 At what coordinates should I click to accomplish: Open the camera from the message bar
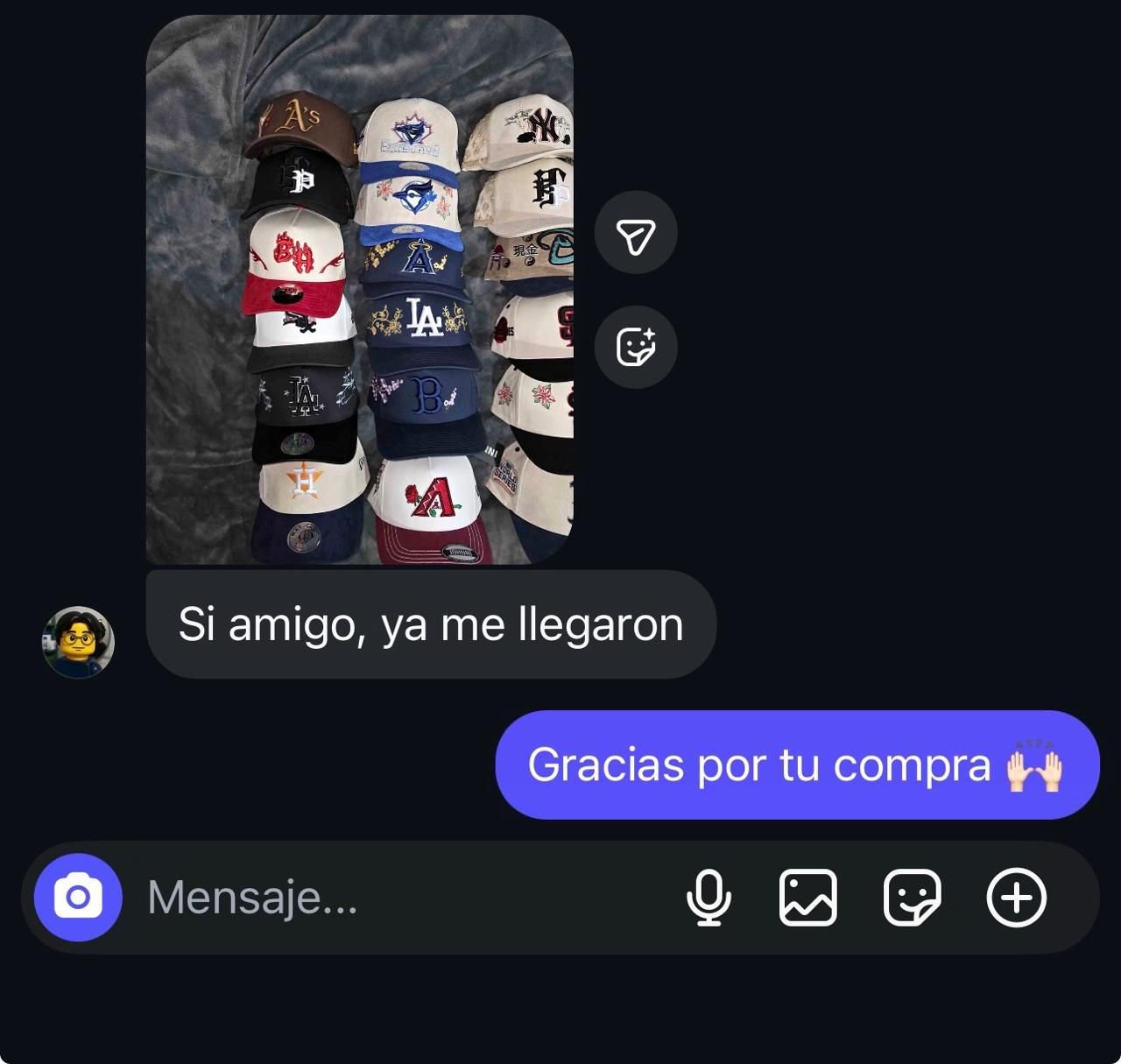pyautogui.click(x=78, y=898)
